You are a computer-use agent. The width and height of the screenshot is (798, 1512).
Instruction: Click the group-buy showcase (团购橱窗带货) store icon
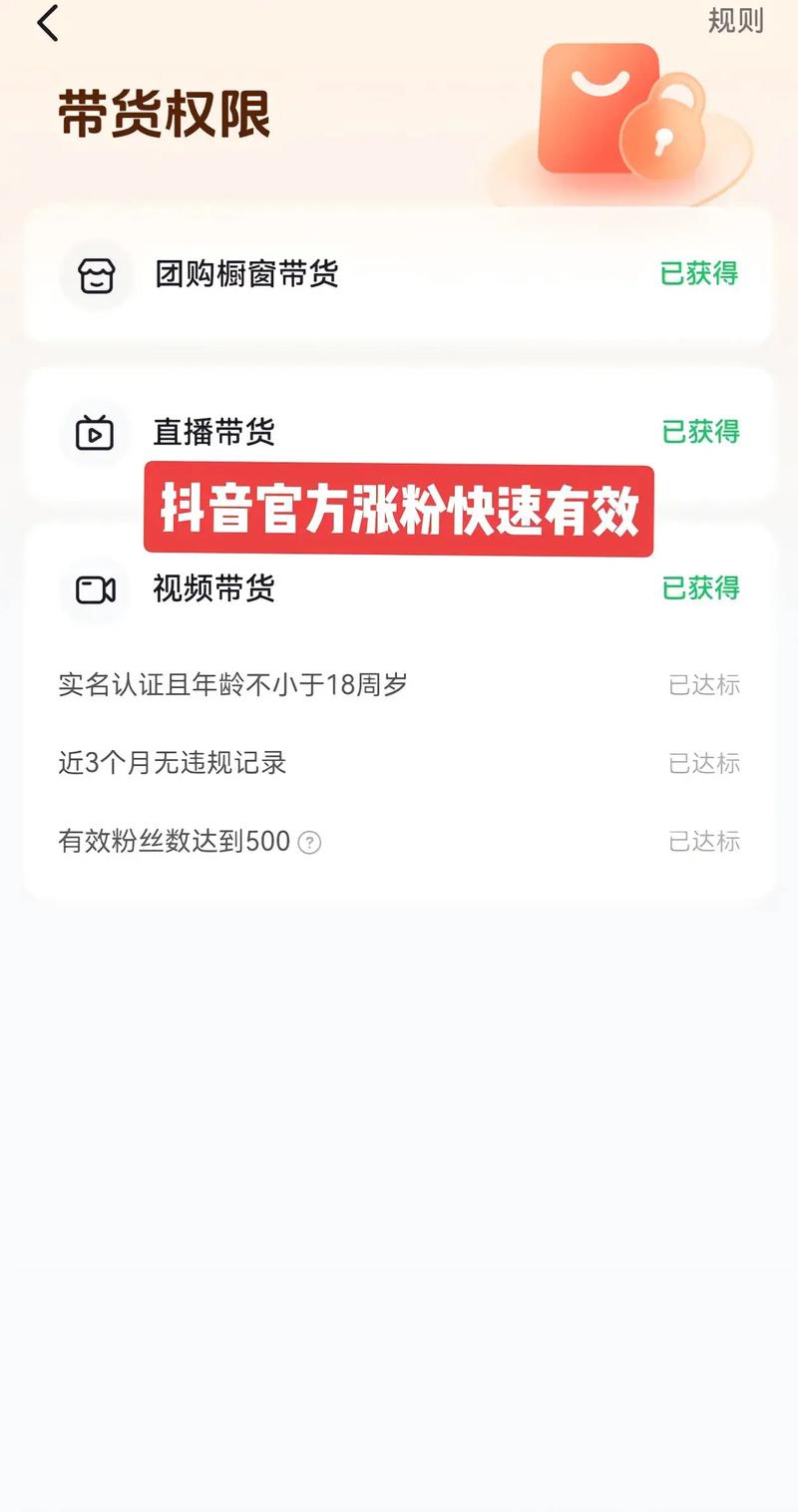tap(95, 274)
